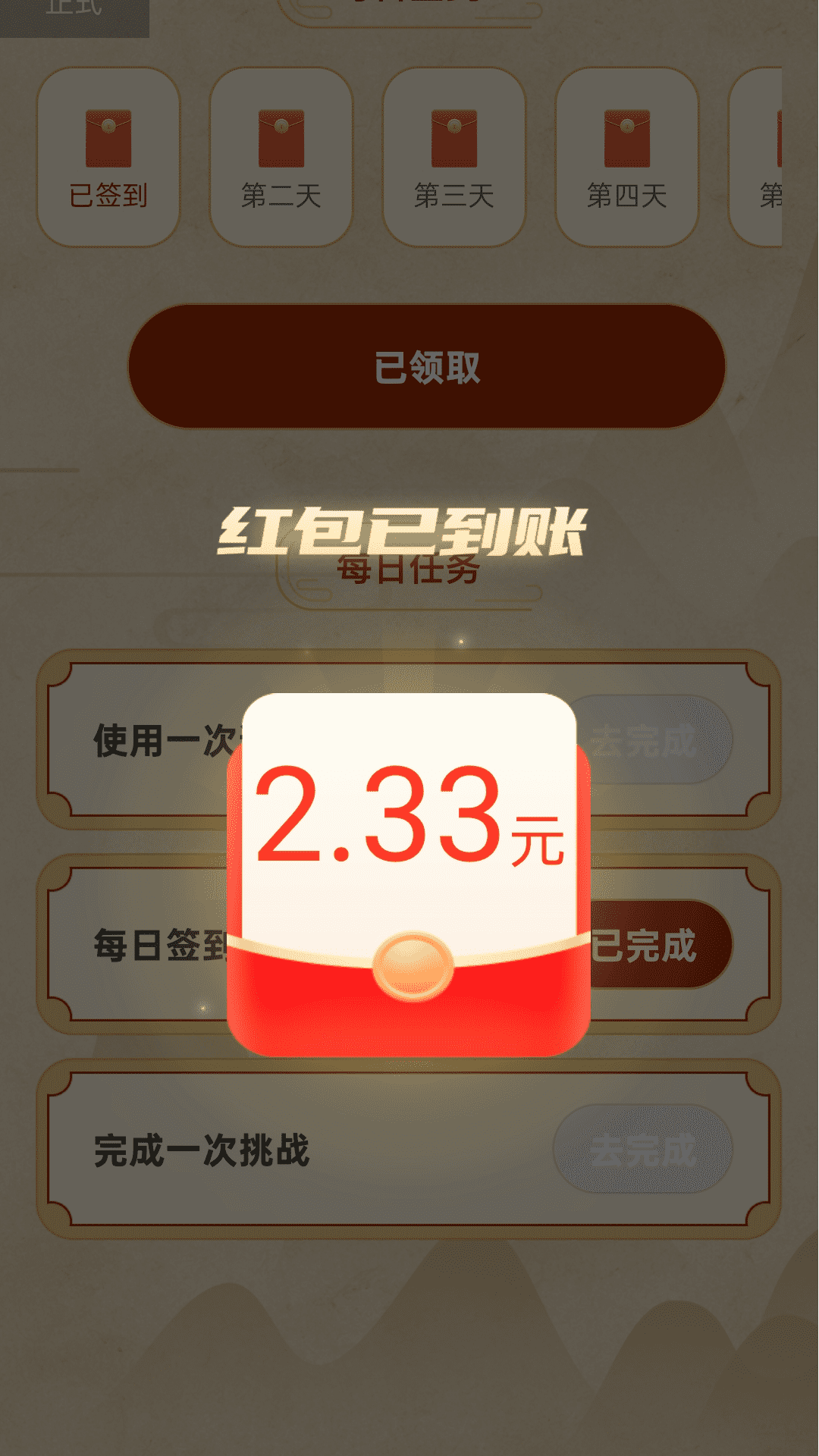The image size is (819, 1456).
Task: Tap the 2.33元 red envelope popup
Action: click(x=409, y=874)
